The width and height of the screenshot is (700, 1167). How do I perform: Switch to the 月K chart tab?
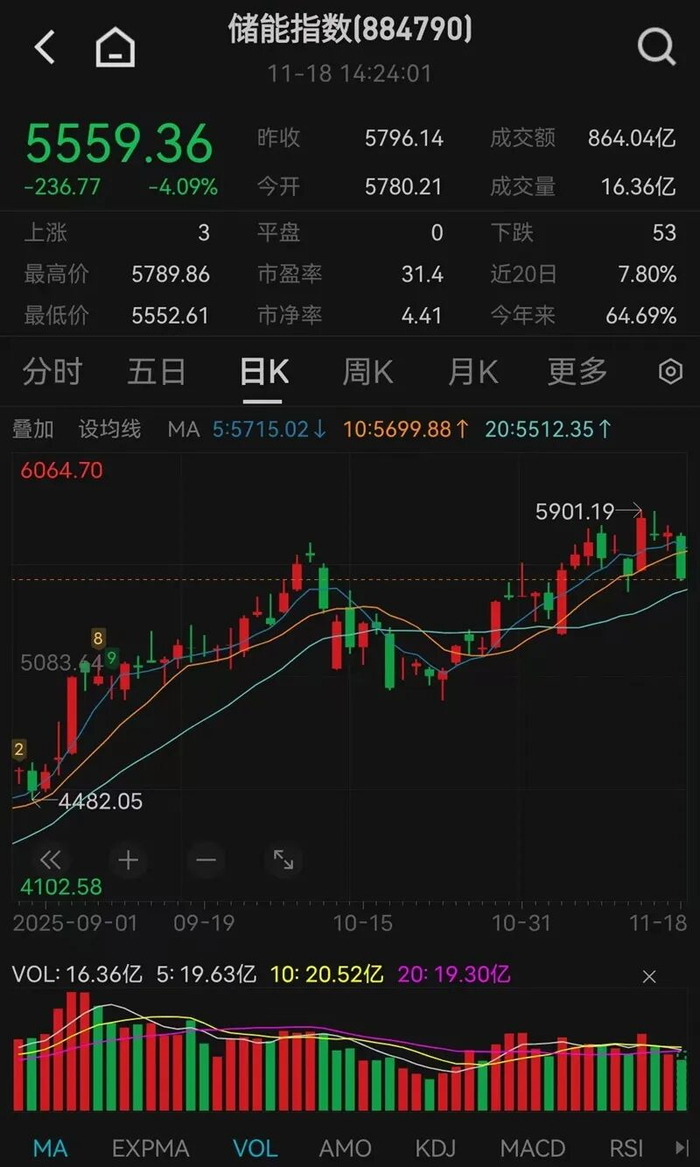click(x=473, y=372)
